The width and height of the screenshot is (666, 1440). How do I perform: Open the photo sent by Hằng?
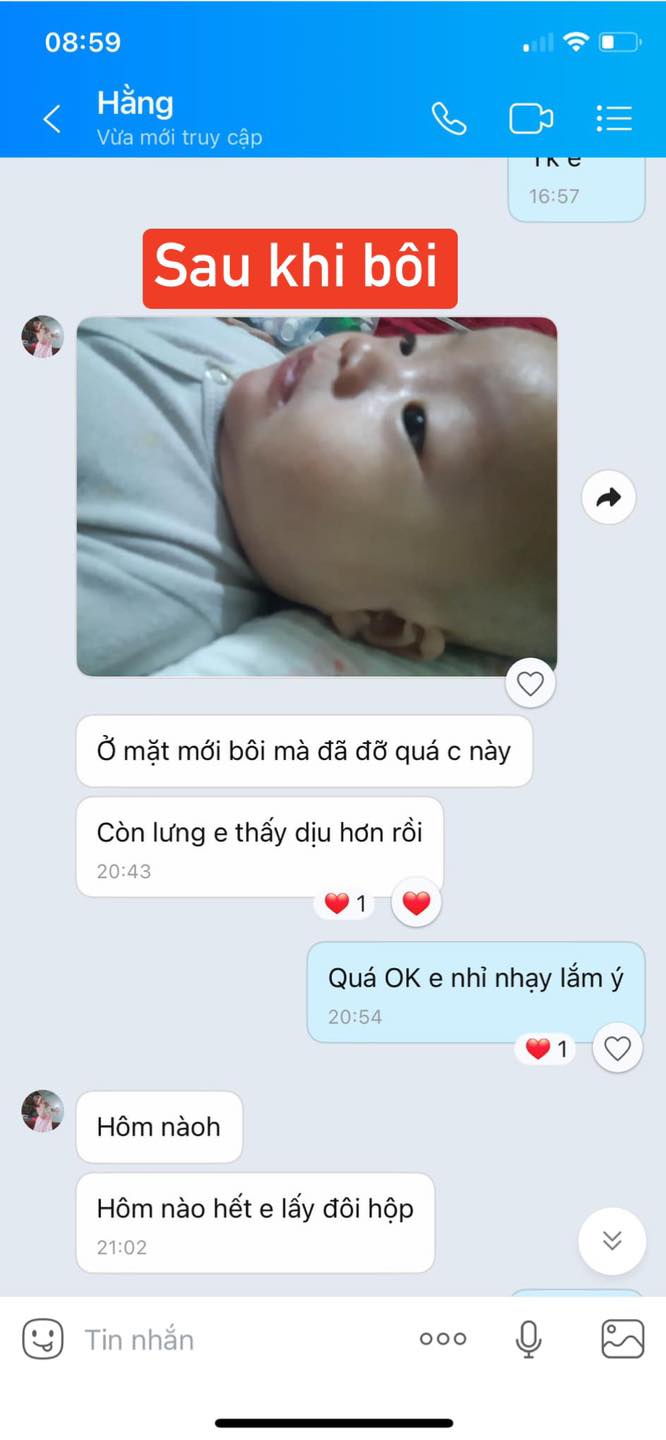316,496
